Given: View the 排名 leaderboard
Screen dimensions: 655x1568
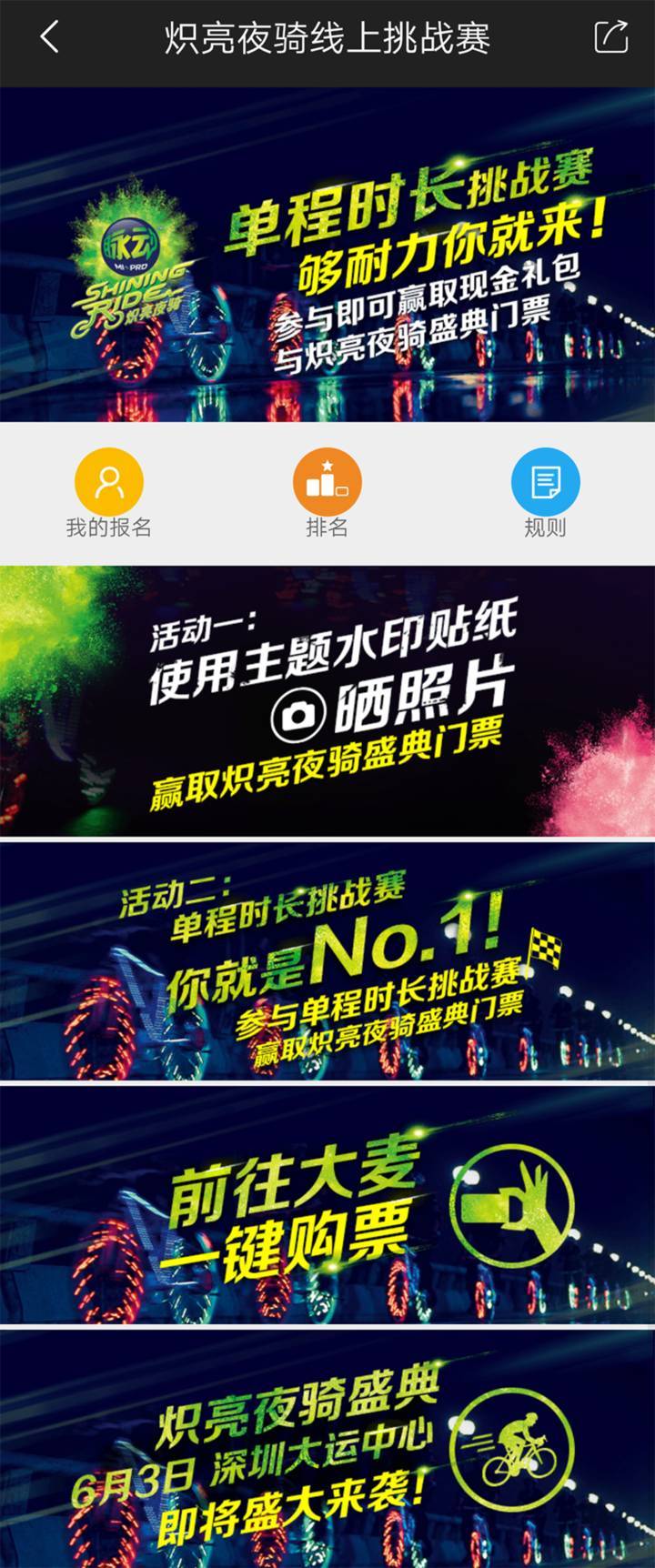Looking at the screenshot, I should pos(327,492).
